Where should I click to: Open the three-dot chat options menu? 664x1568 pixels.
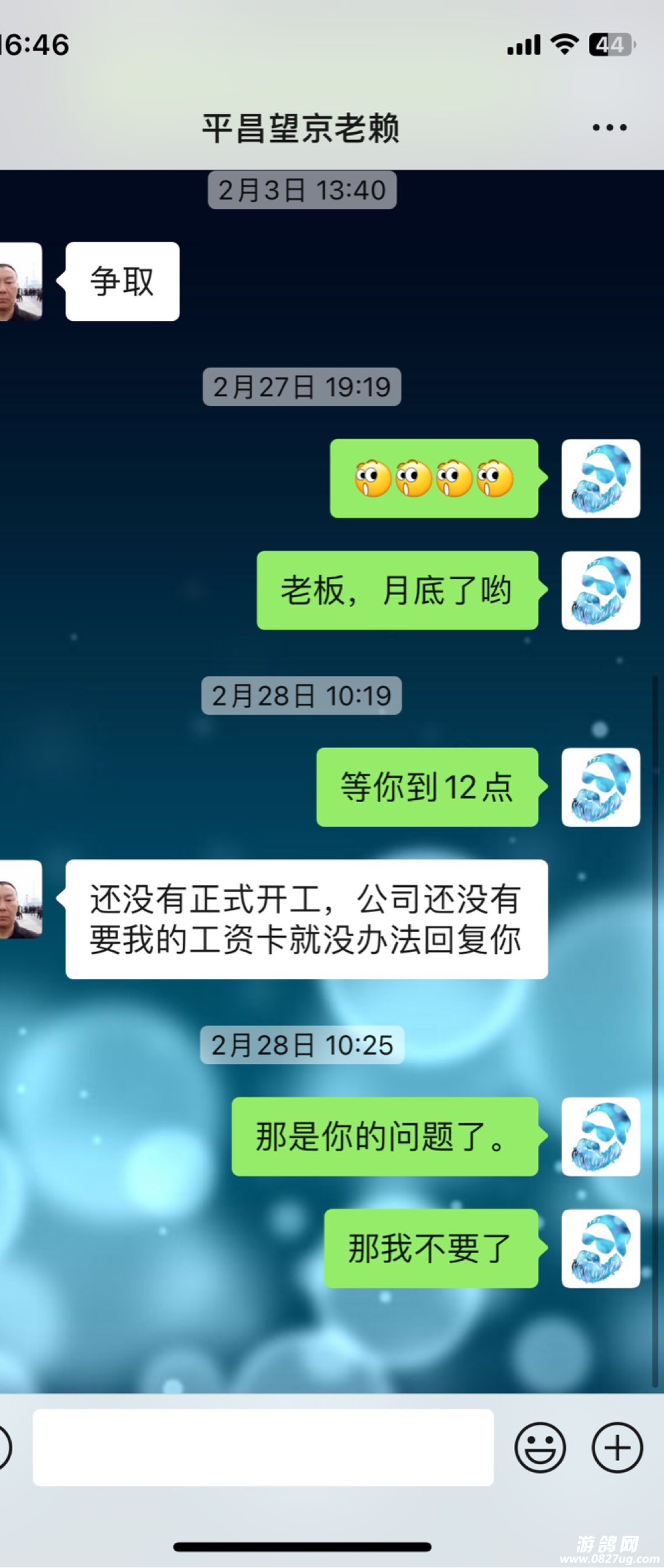[x=609, y=128]
